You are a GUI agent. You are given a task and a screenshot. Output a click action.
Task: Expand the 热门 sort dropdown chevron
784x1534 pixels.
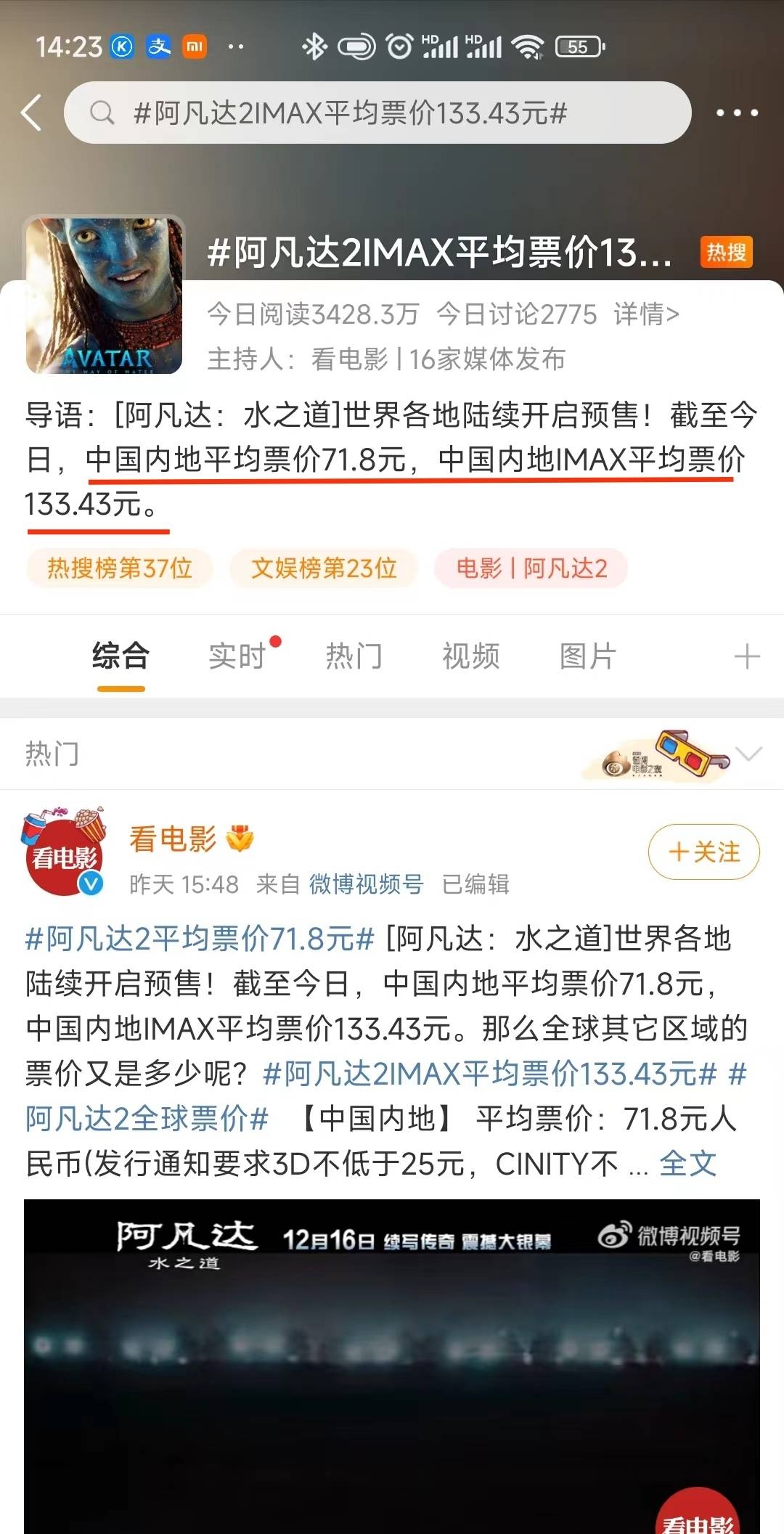(x=748, y=754)
